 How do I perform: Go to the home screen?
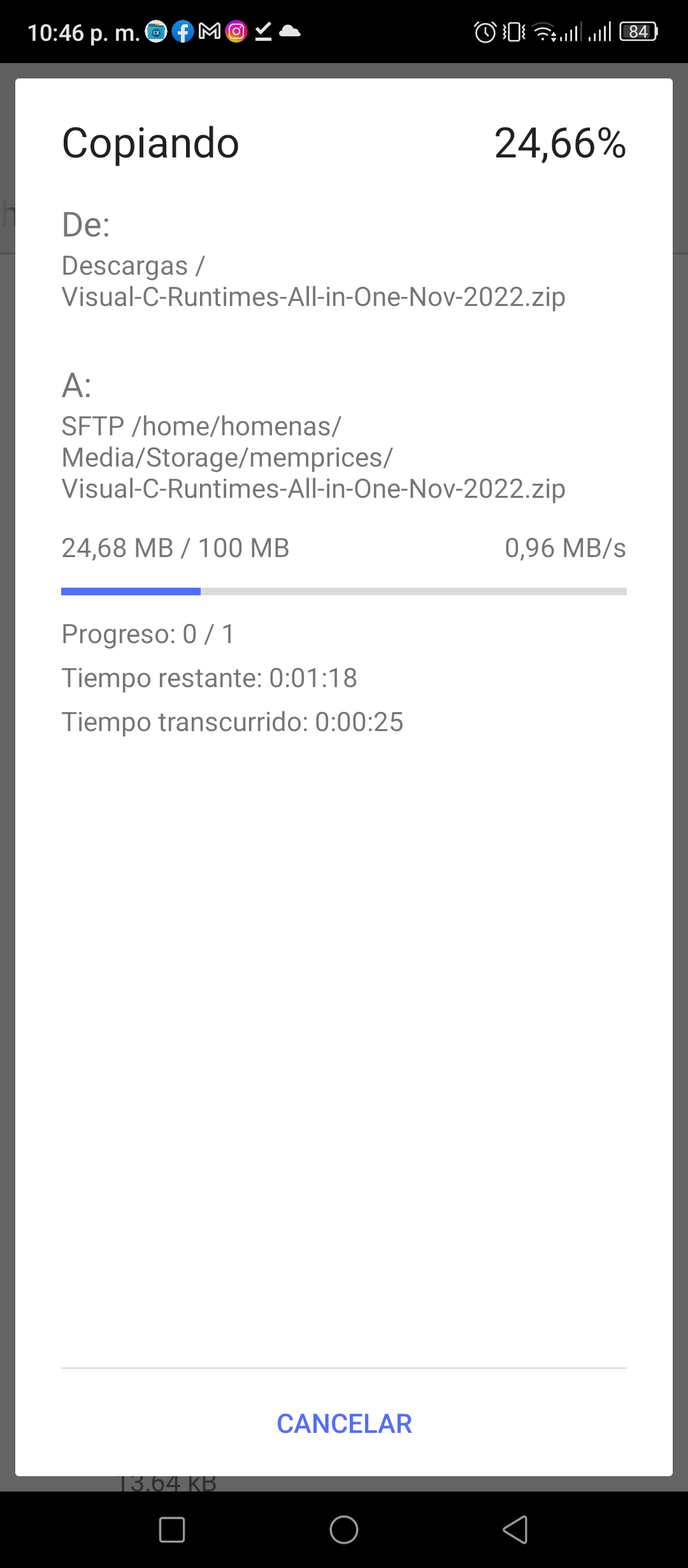[344, 1529]
